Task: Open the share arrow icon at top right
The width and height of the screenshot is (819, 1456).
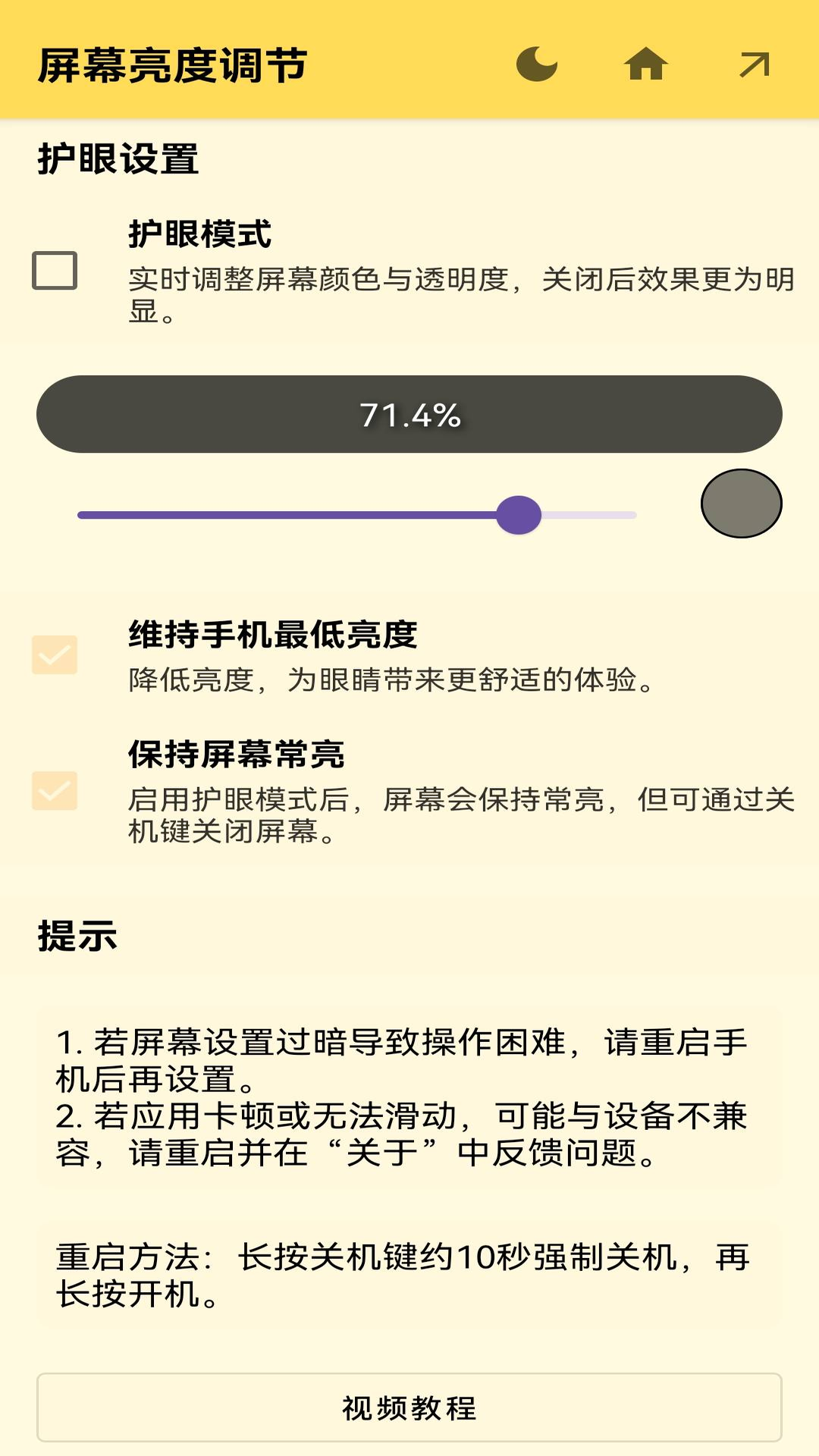Action: click(752, 64)
